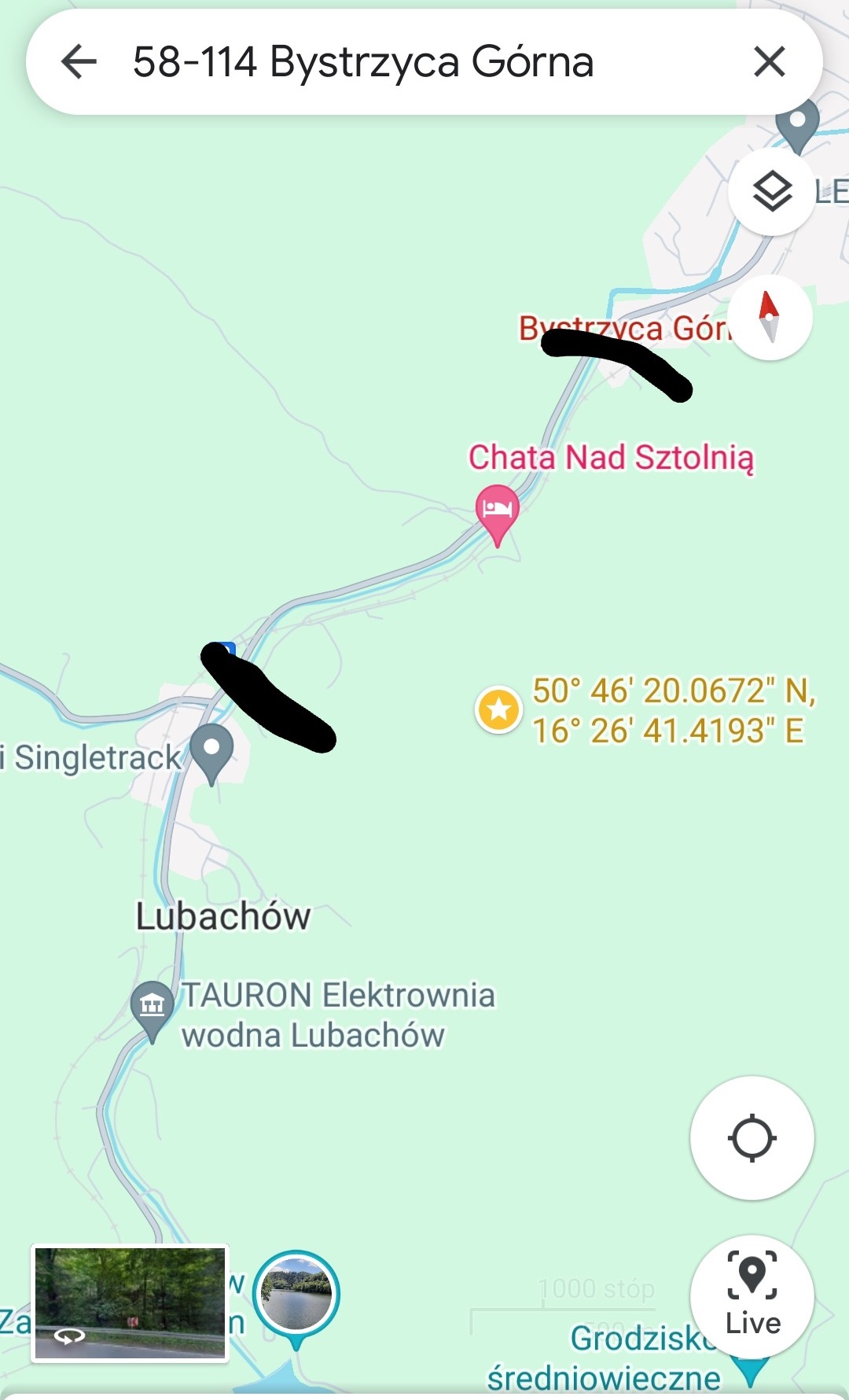This screenshot has width=849, height=1400.
Task: Edit the search text 58-114 Bystrzyca Górna
Action: [363, 61]
